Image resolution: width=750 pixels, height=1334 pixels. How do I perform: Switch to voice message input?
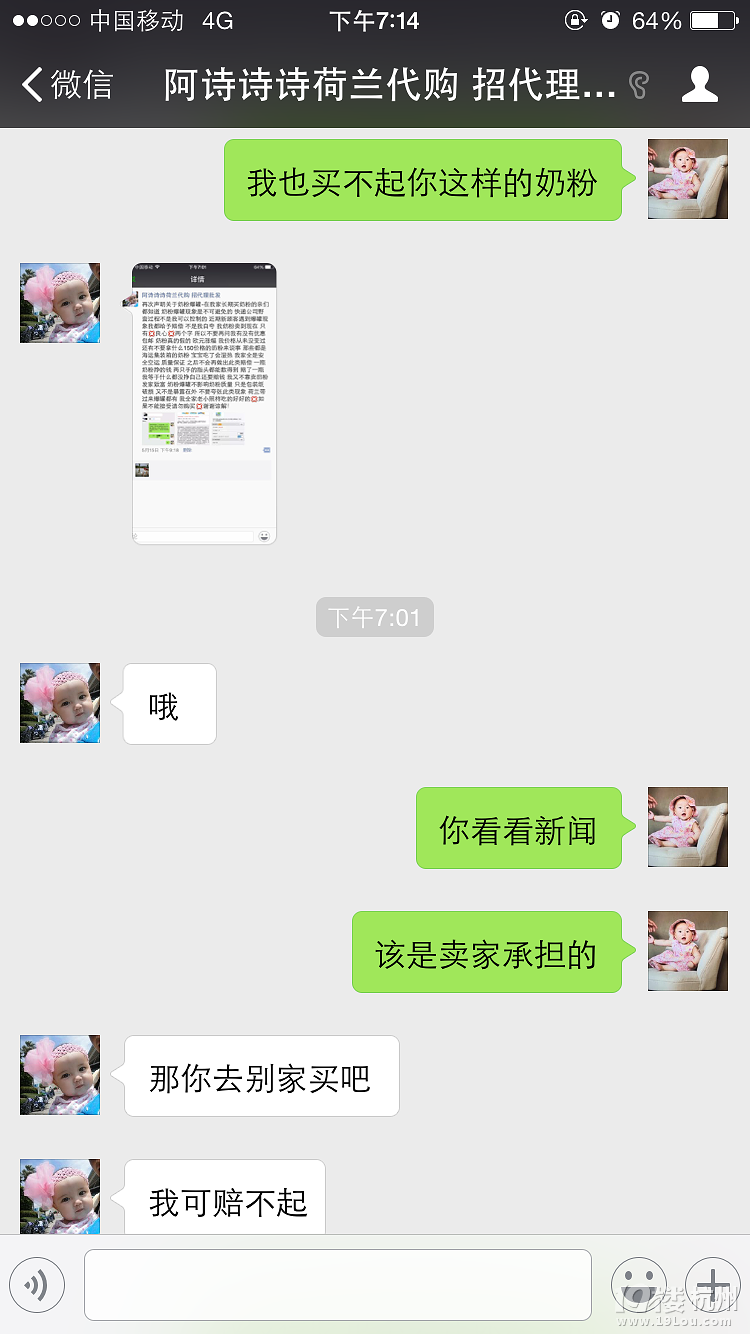tap(37, 1284)
